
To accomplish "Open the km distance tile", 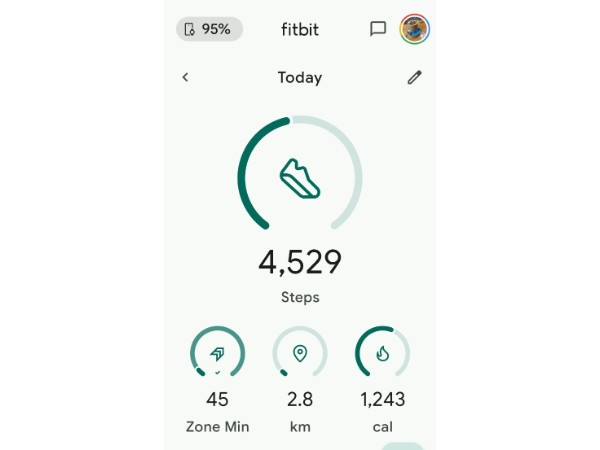I will click(x=300, y=354).
